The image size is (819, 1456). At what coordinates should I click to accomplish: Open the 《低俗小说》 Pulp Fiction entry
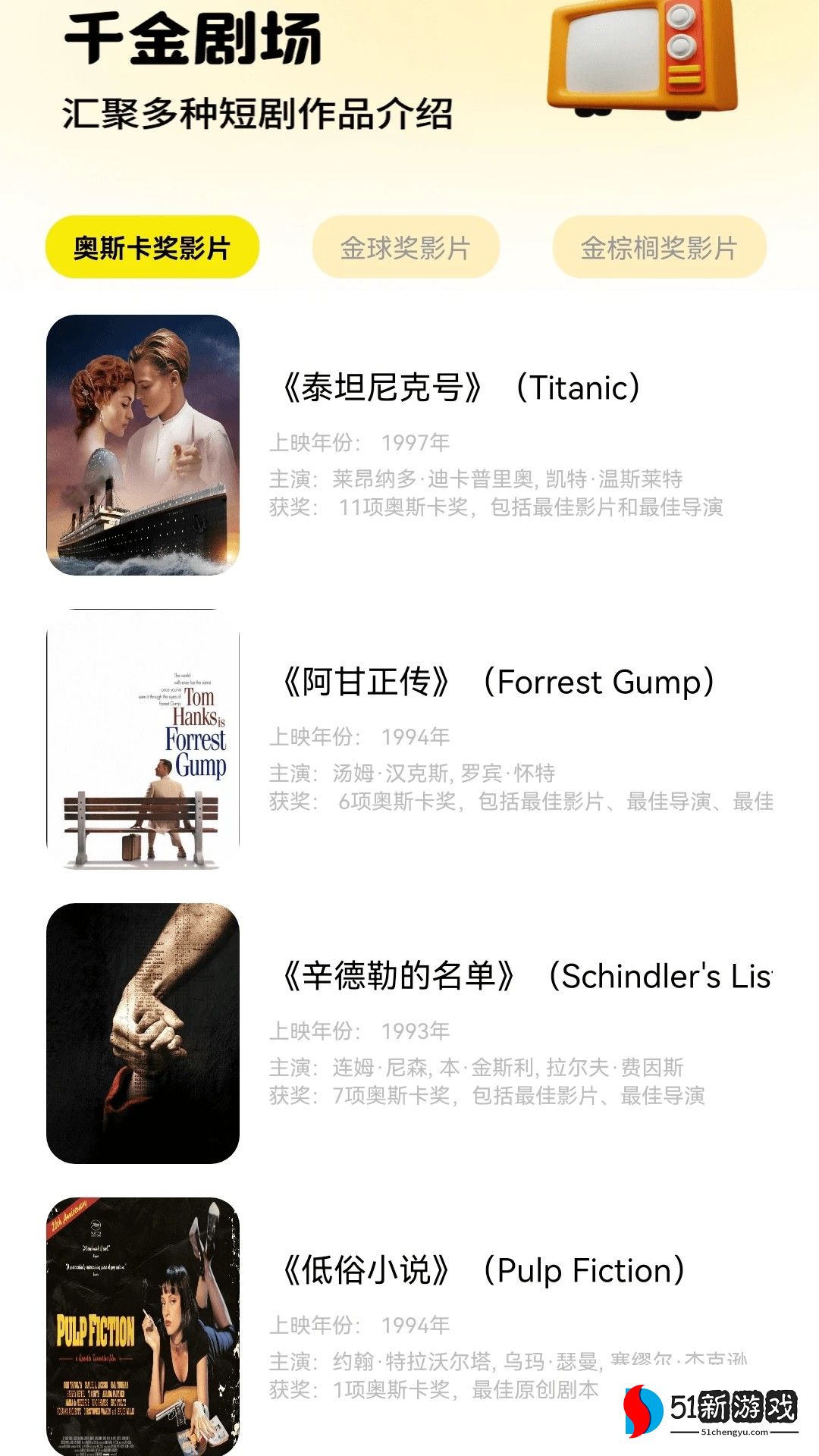coord(482,1271)
